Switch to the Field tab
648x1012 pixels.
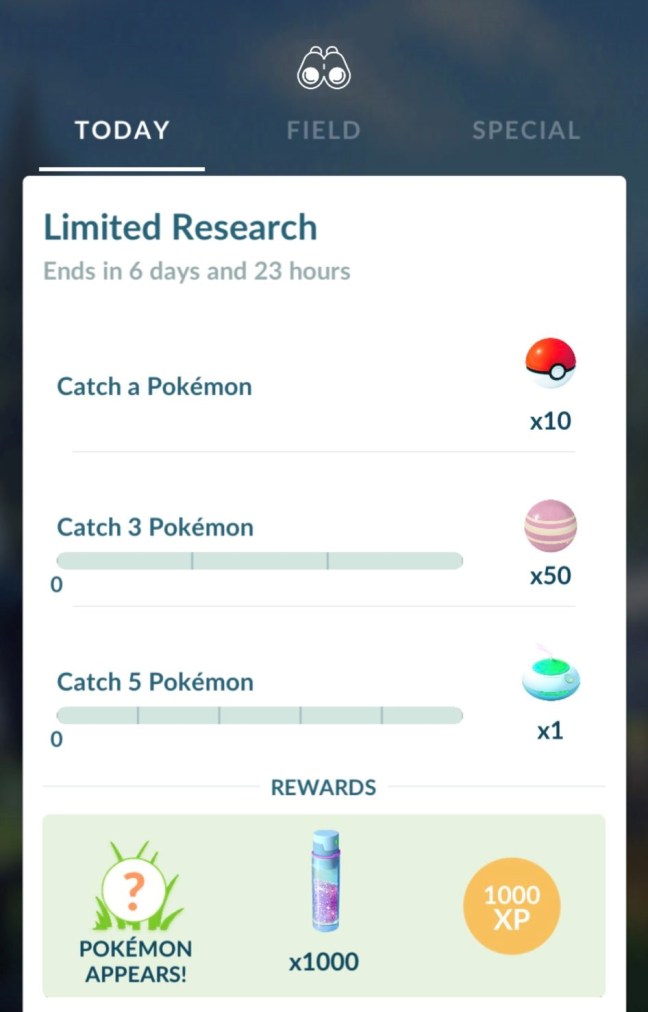(x=323, y=131)
